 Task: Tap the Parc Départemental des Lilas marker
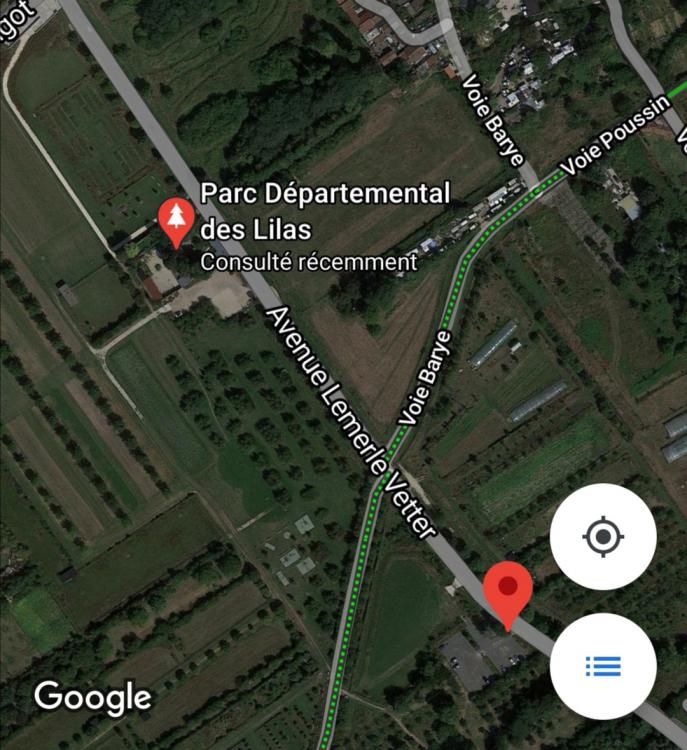(177, 220)
